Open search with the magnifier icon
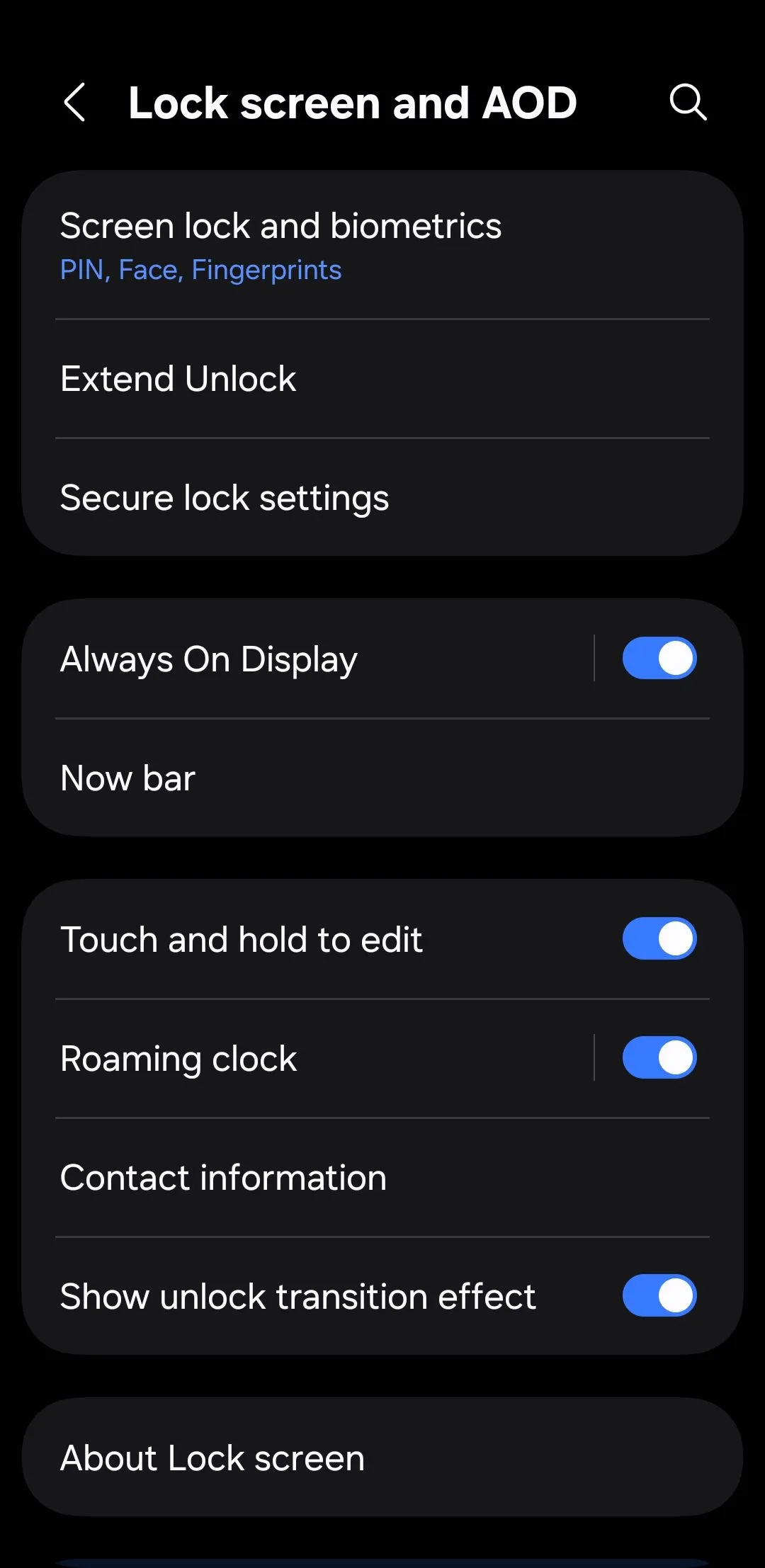This screenshot has width=765, height=1568. tap(688, 103)
